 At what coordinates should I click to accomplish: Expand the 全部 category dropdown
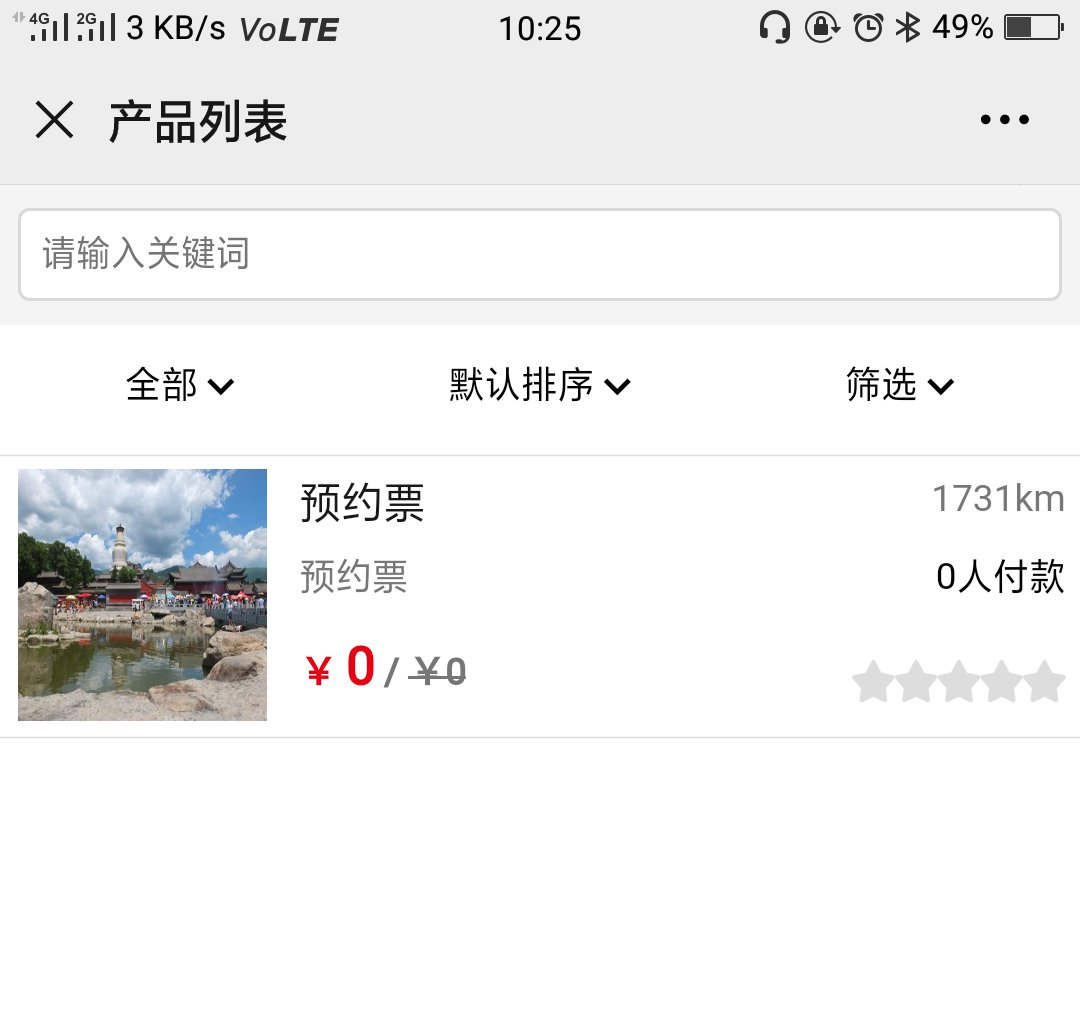[180, 385]
